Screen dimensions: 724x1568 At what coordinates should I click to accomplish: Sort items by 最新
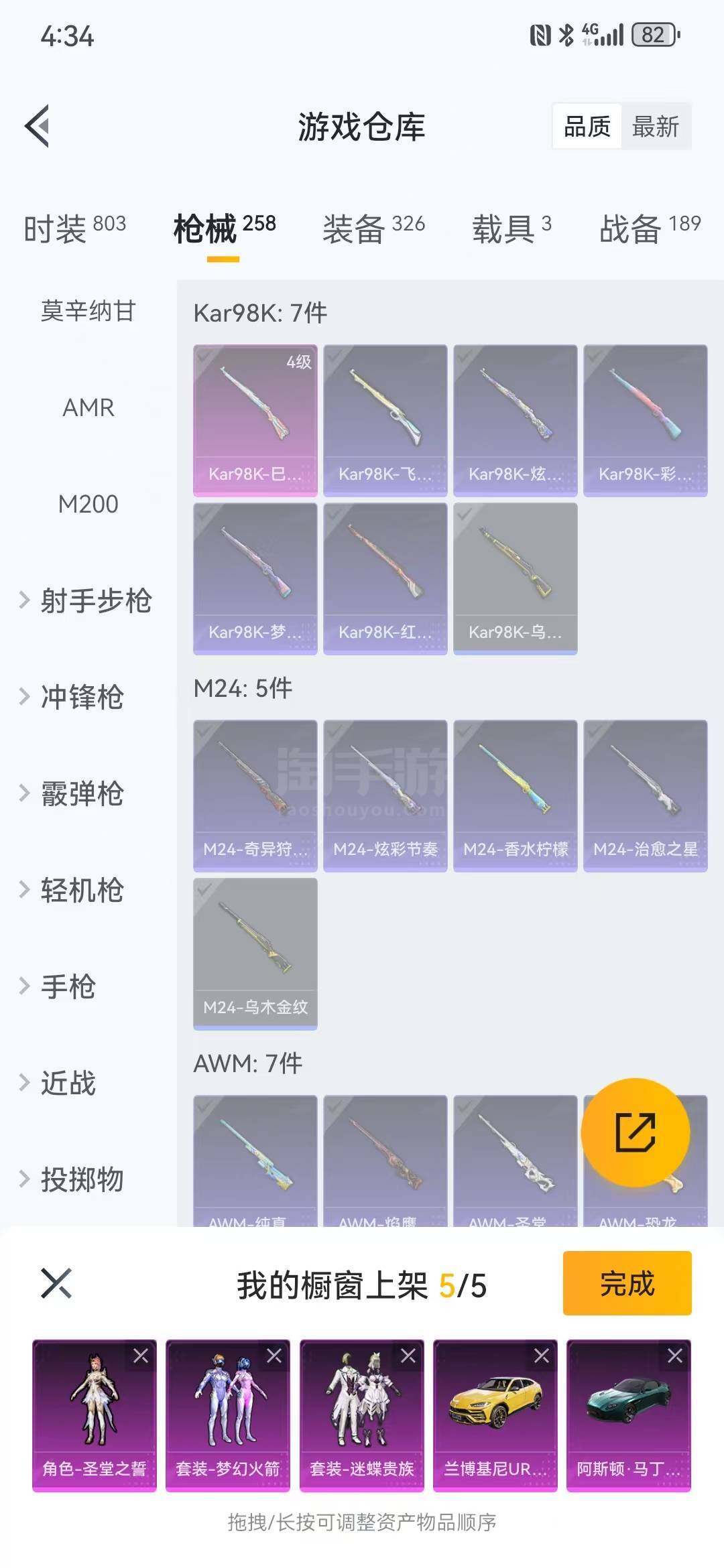point(655,126)
